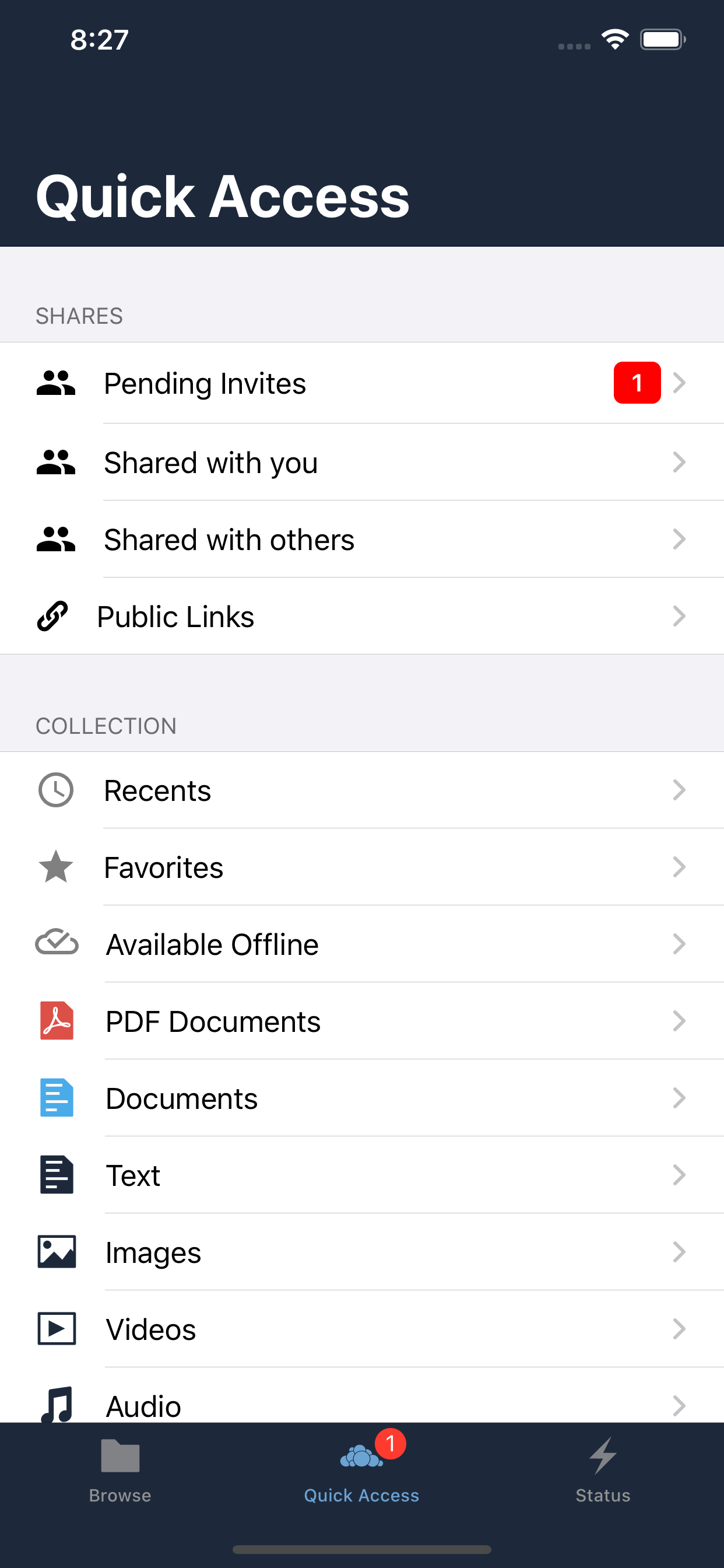This screenshot has height=1568, width=724.
Task: Show Recents collection
Action: [361, 790]
